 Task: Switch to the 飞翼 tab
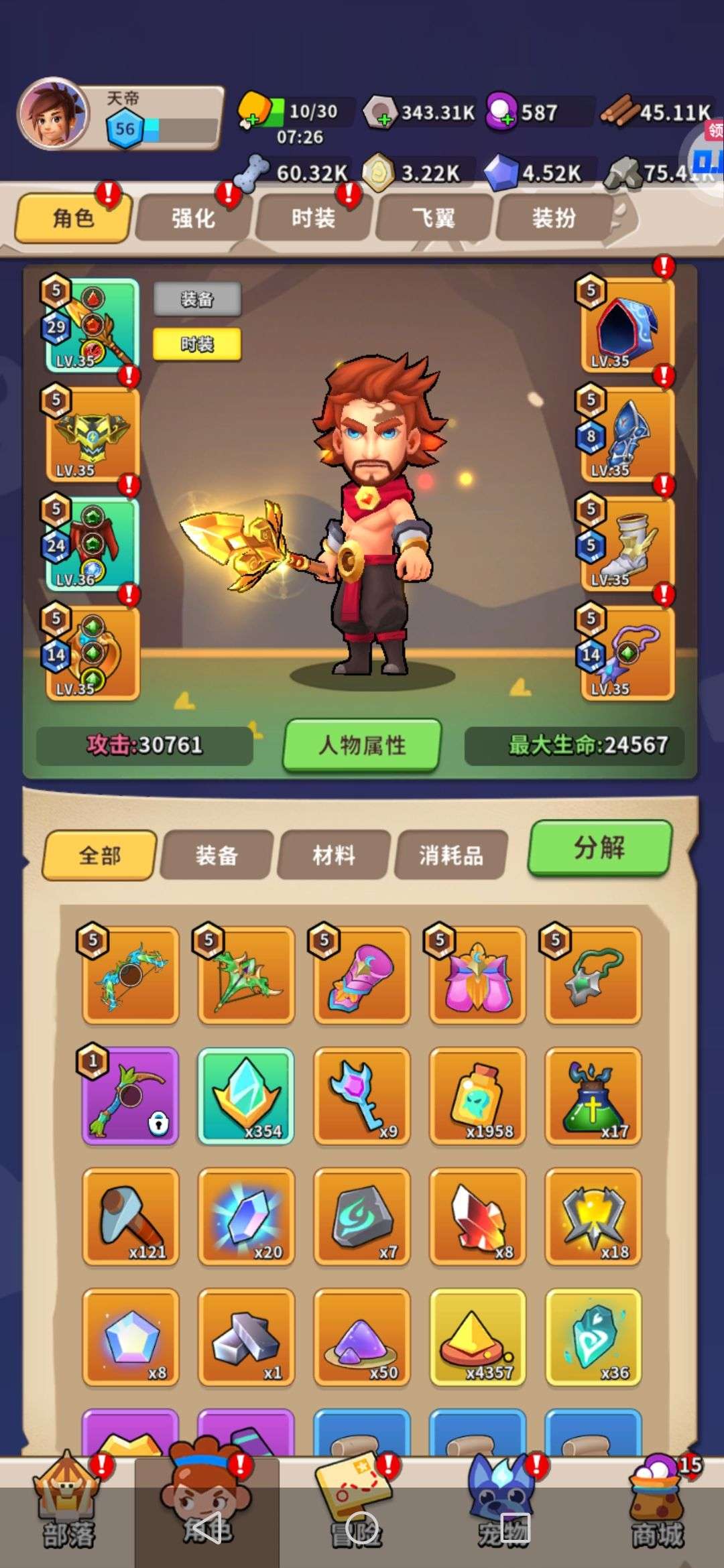(x=433, y=218)
